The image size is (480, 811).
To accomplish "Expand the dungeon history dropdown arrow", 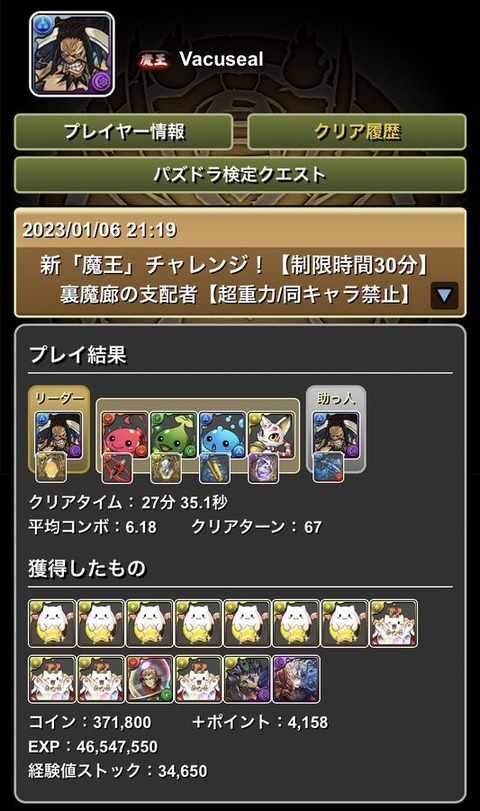I will pos(444,296).
